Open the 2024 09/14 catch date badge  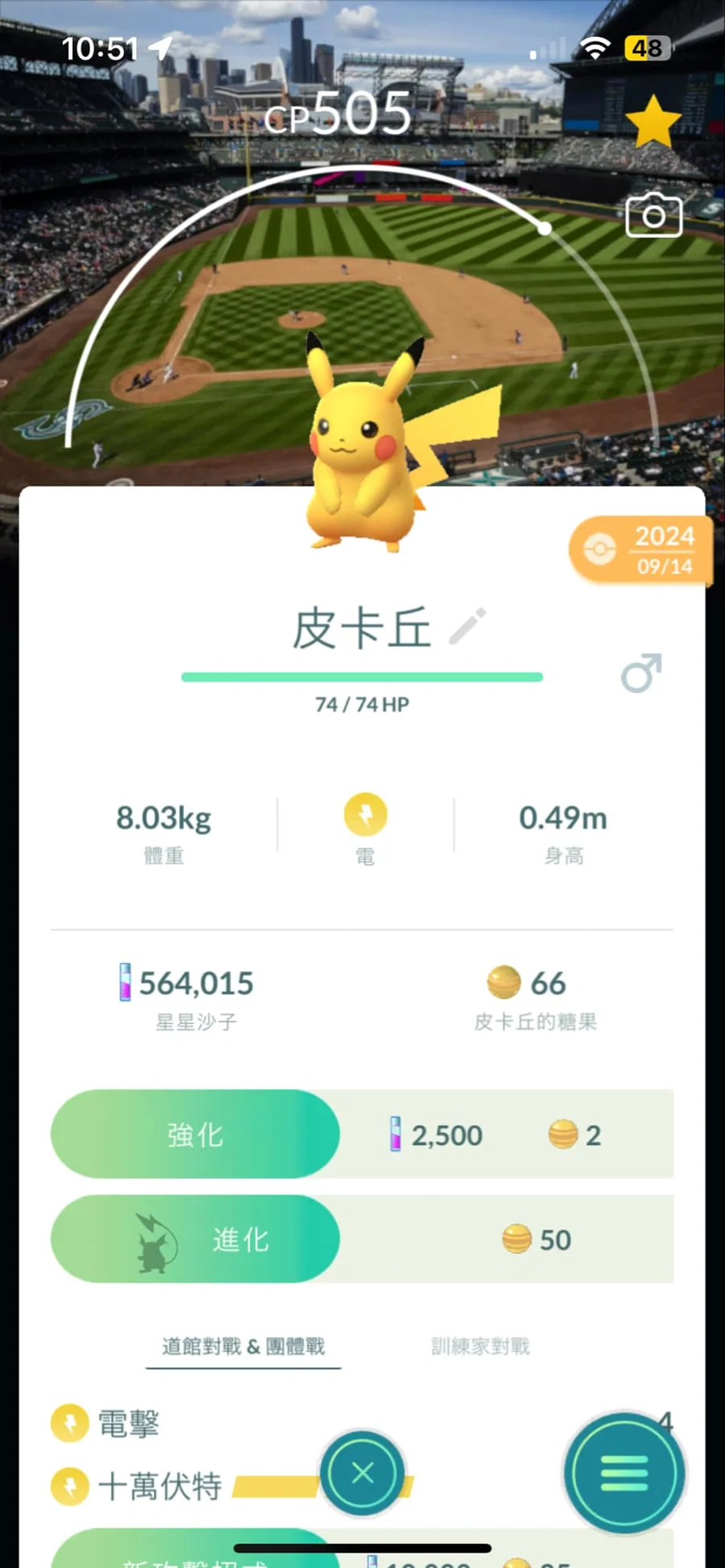(641, 550)
